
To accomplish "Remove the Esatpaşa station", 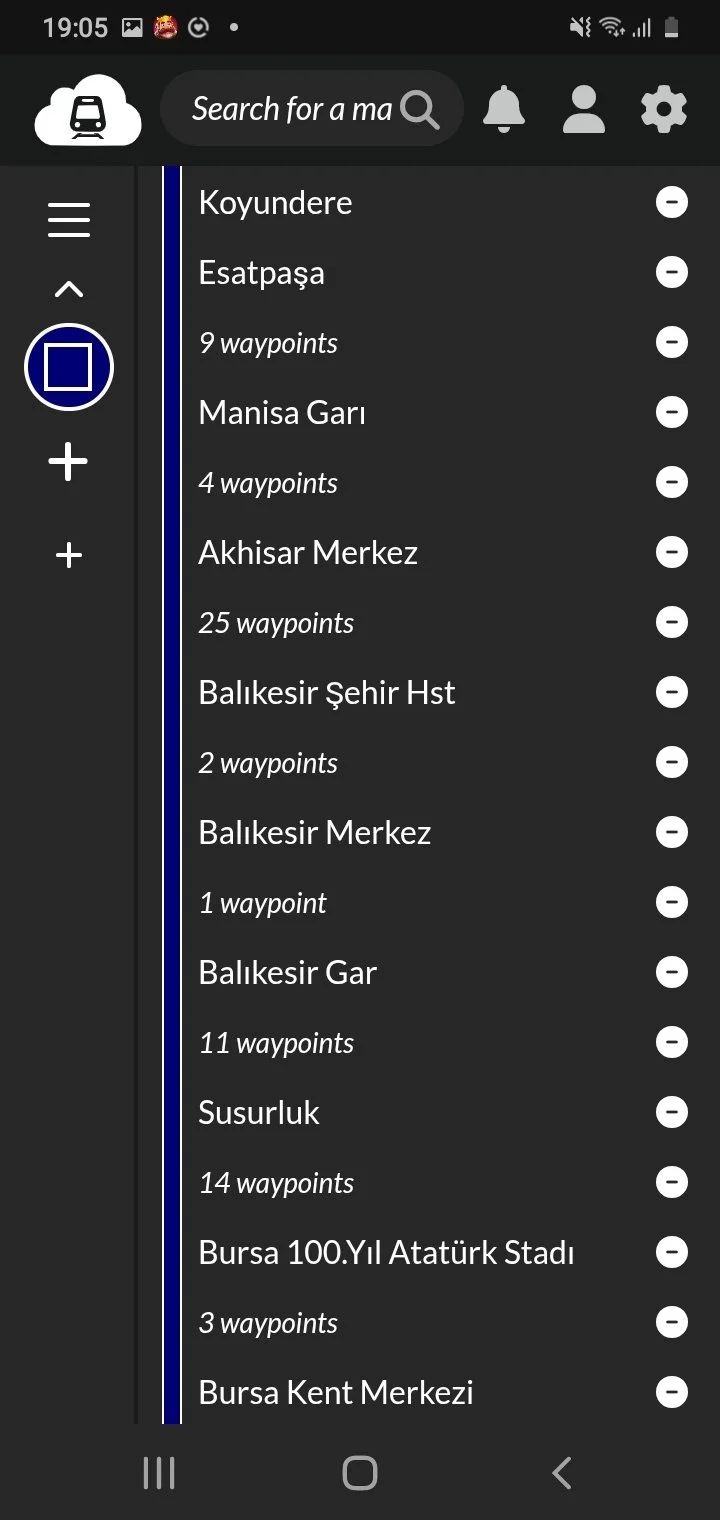I will [671, 272].
